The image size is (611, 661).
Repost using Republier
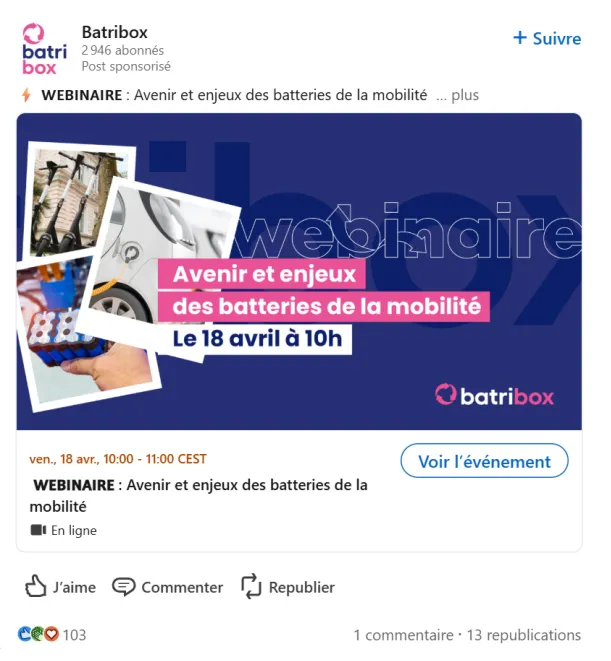point(288,587)
